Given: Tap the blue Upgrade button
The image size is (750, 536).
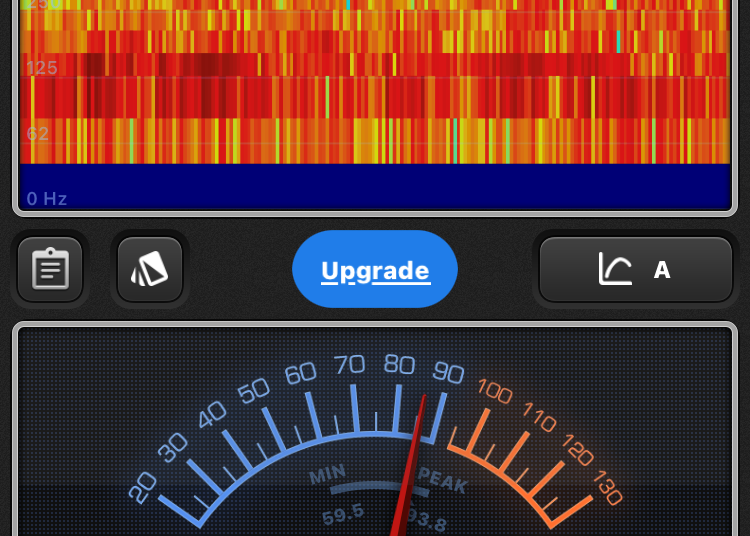Looking at the screenshot, I should (x=375, y=270).
